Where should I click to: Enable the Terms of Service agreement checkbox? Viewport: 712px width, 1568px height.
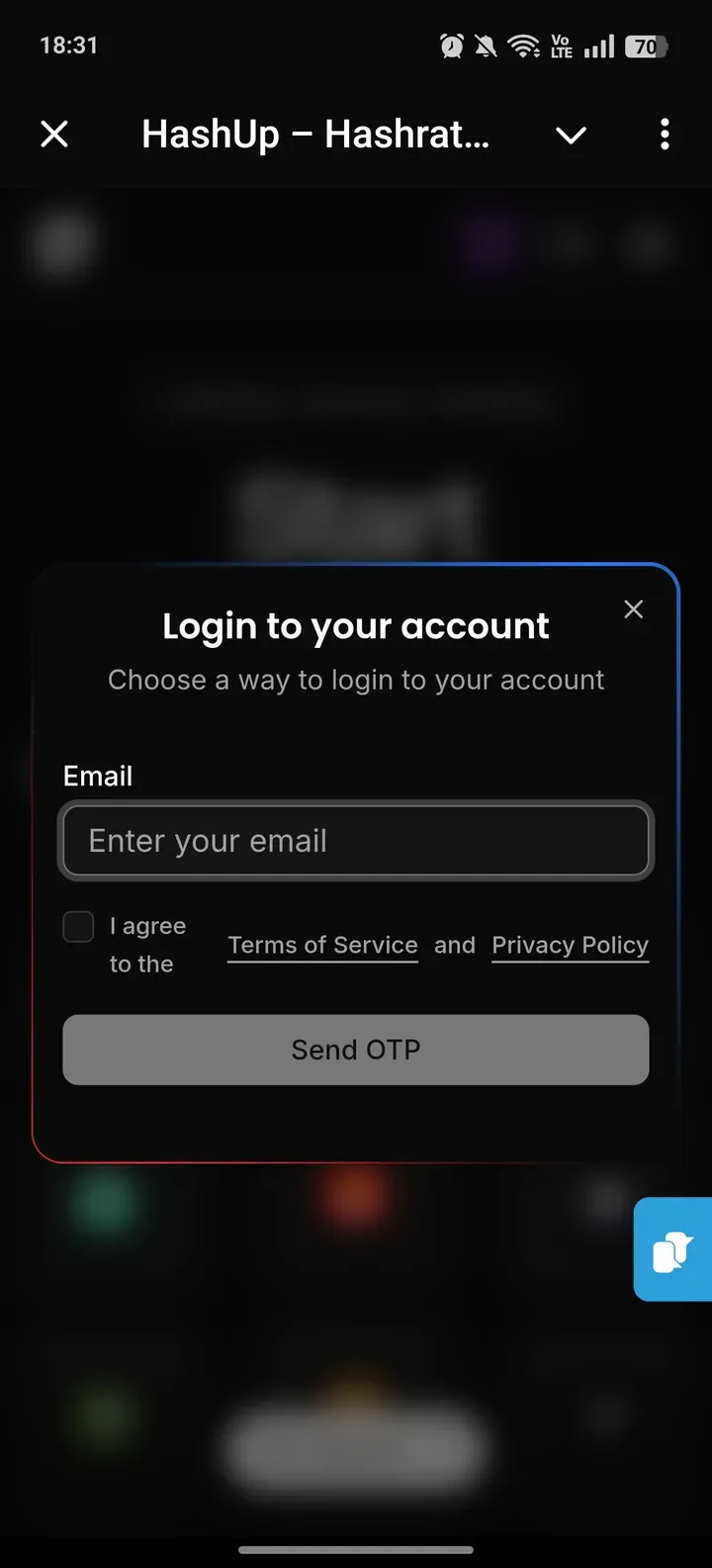tap(78, 926)
